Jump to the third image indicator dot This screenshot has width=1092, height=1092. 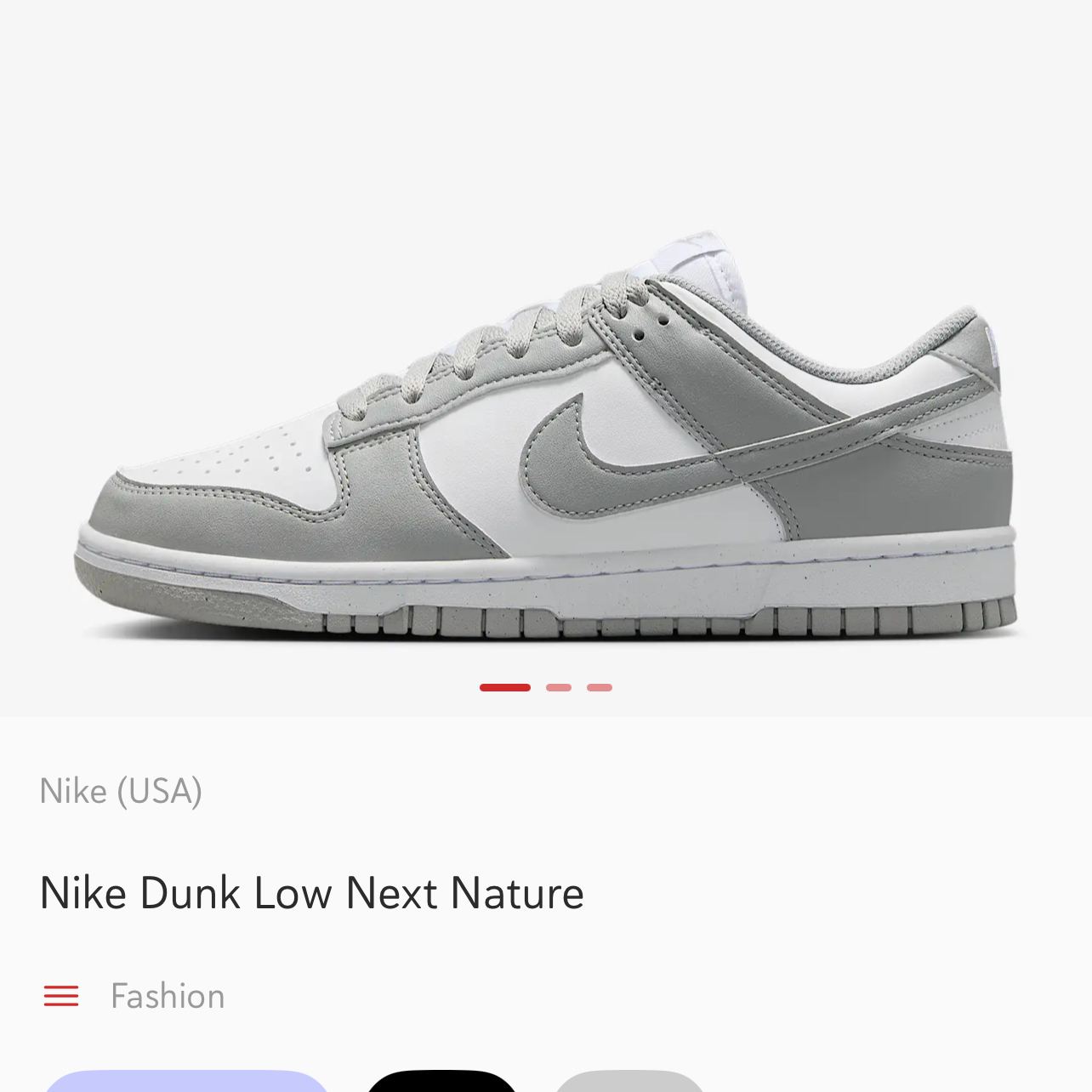coord(600,687)
